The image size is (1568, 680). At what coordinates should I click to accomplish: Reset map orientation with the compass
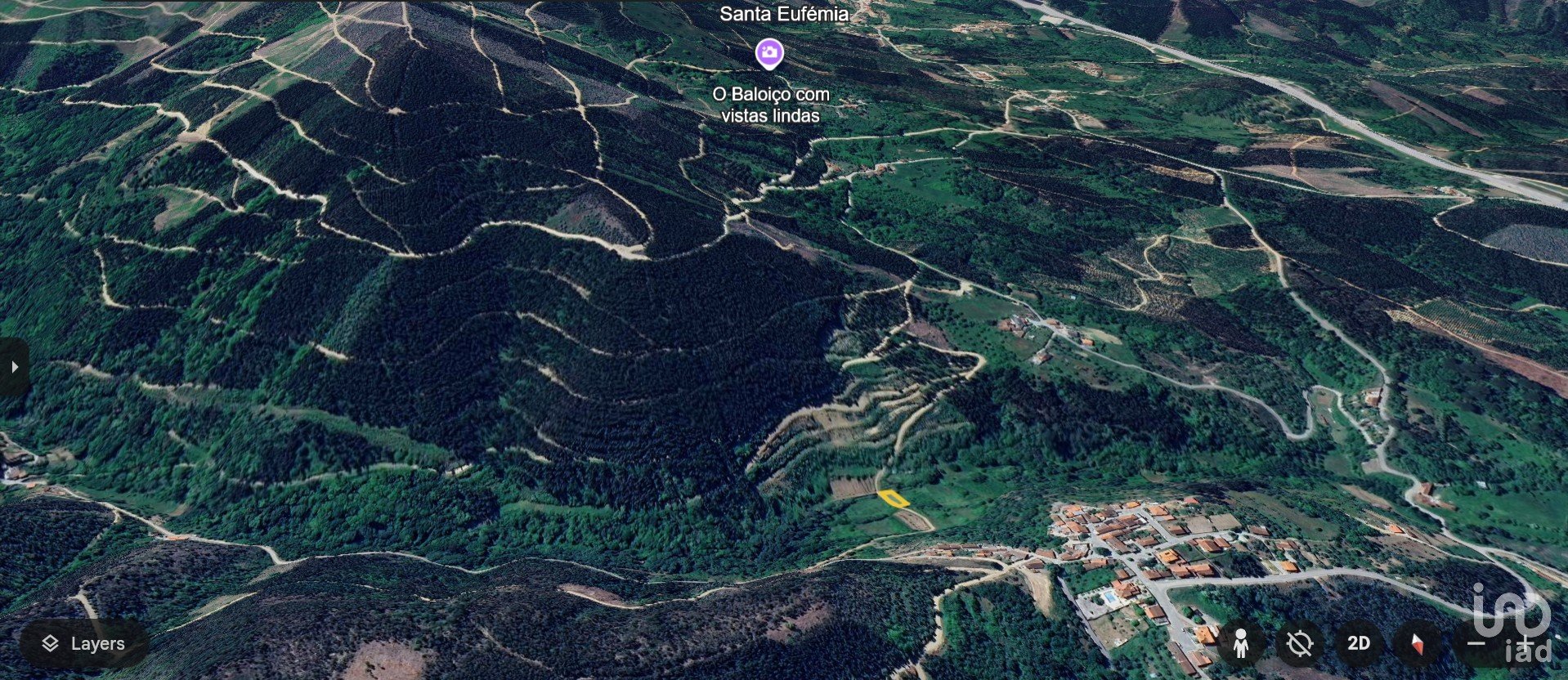coord(1417,644)
